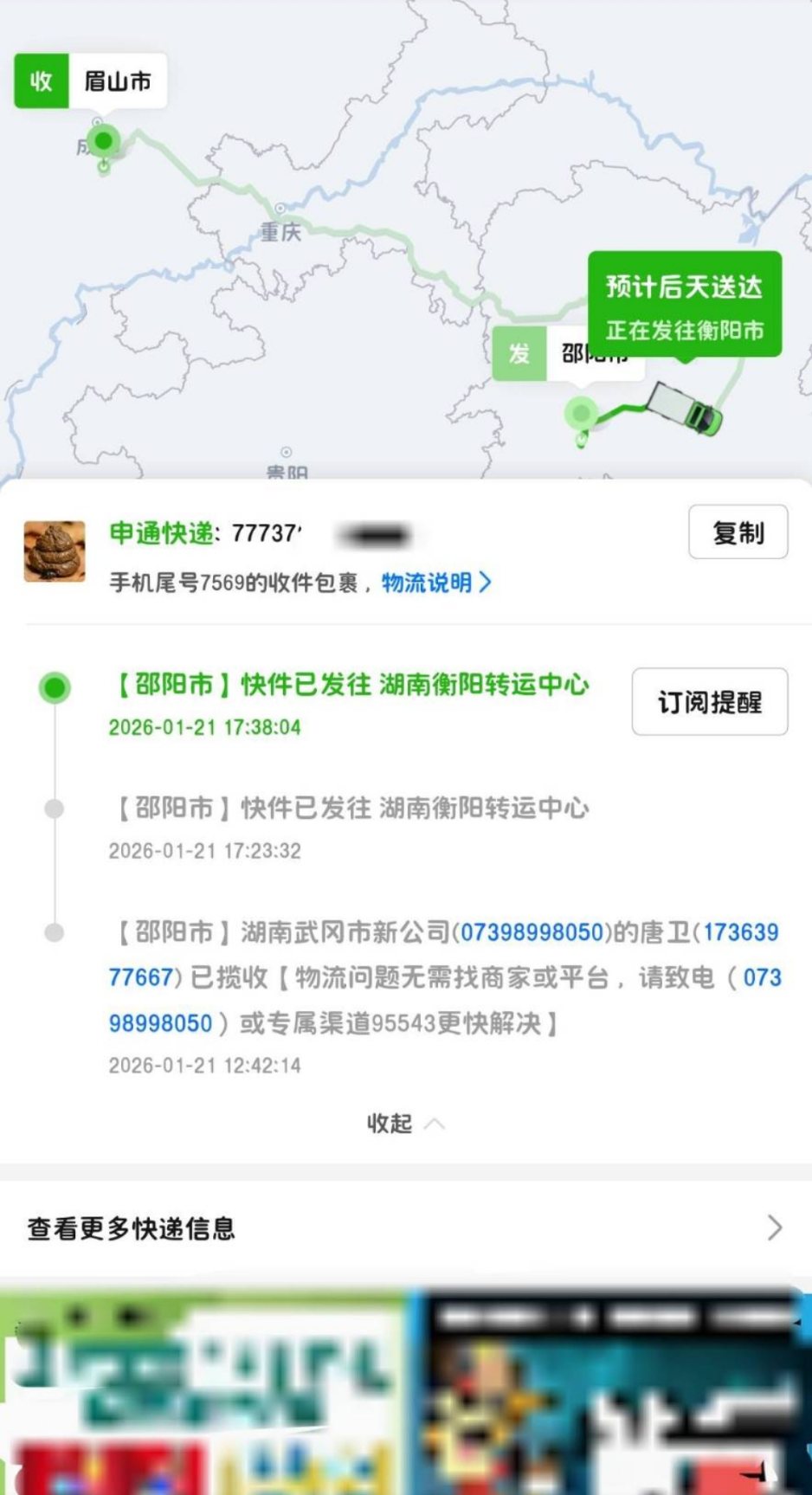The width and height of the screenshot is (812, 1495).
Task: Open 查看更多快递信息 row
Action: (405, 1228)
